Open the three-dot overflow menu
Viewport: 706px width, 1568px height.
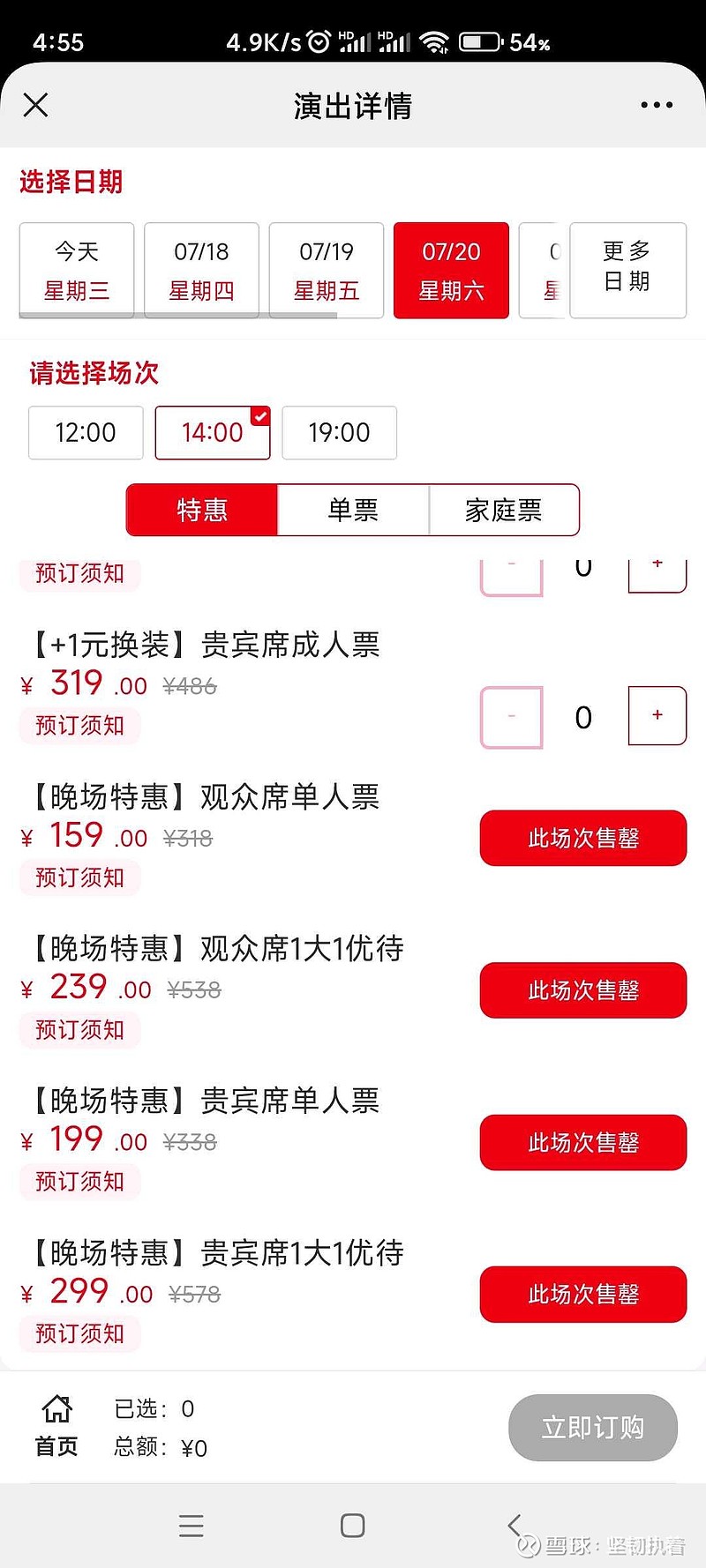coord(657,106)
